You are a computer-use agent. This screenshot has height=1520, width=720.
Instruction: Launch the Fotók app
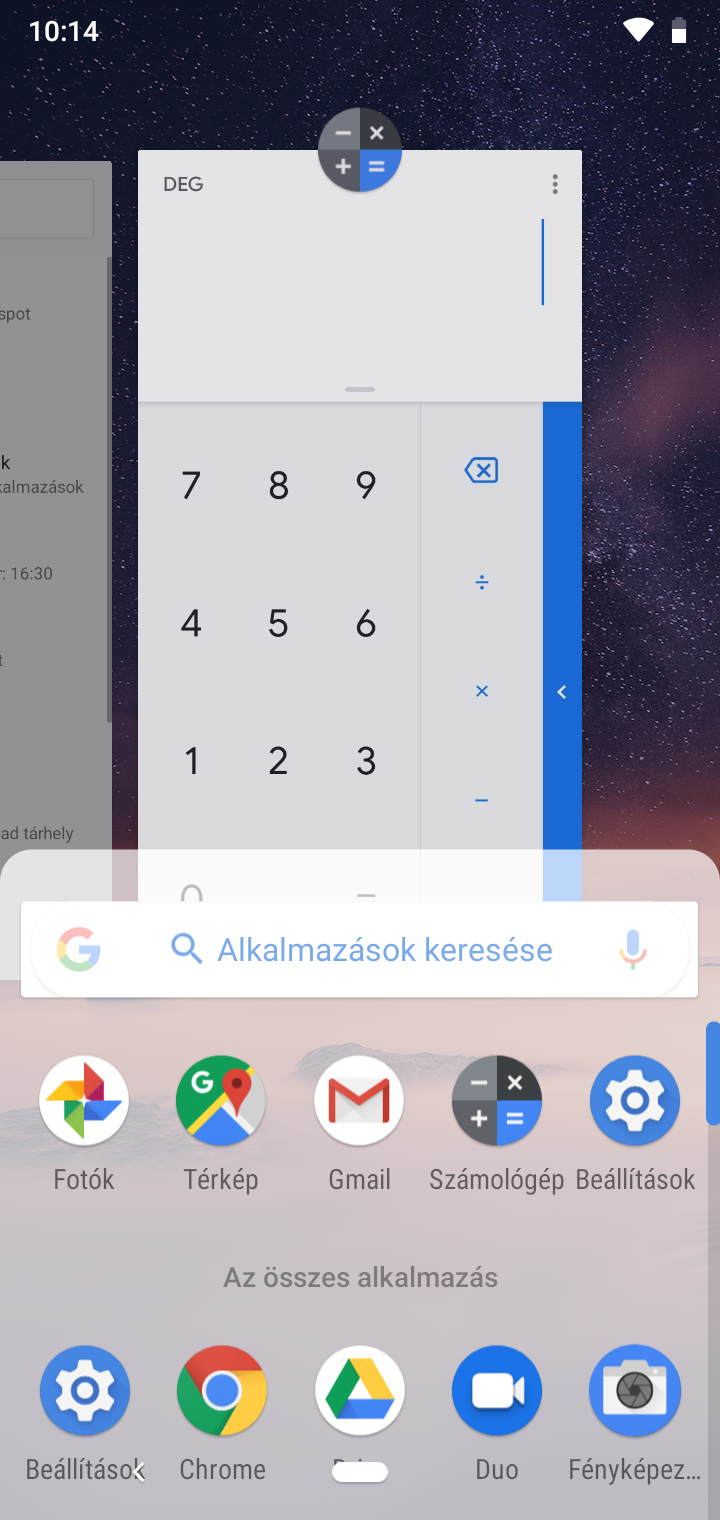84,1101
